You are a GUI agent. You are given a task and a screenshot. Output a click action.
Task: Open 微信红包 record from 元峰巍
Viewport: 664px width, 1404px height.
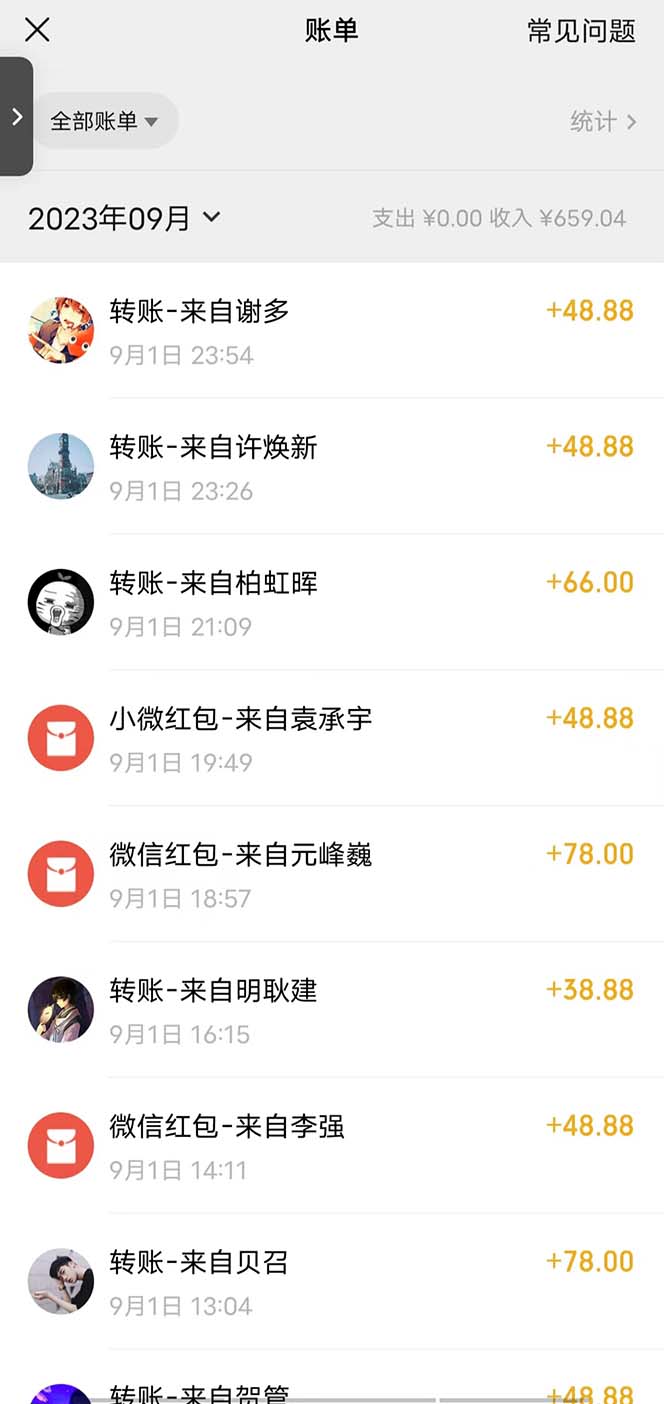click(x=331, y=874)
